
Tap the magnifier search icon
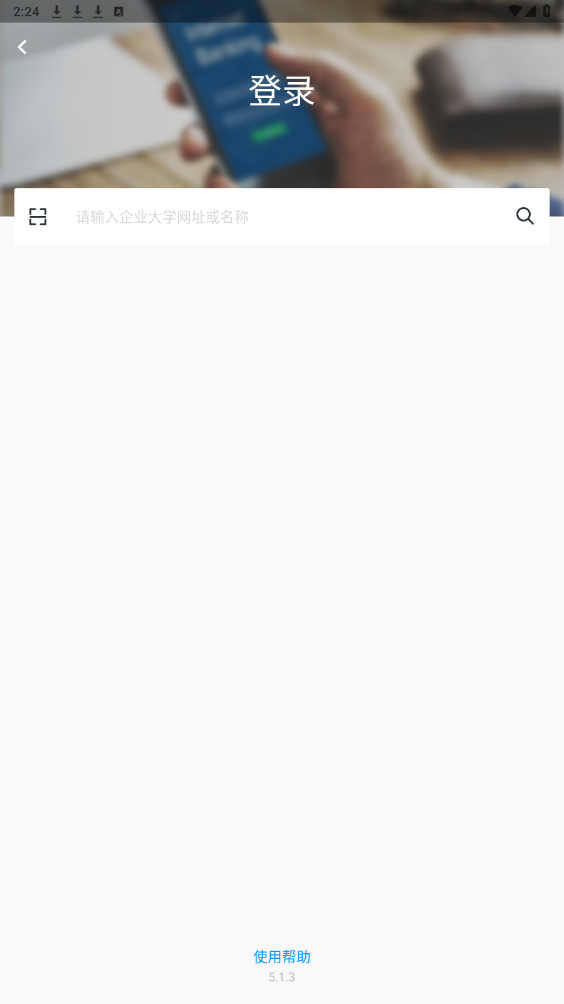coord(525,216)
